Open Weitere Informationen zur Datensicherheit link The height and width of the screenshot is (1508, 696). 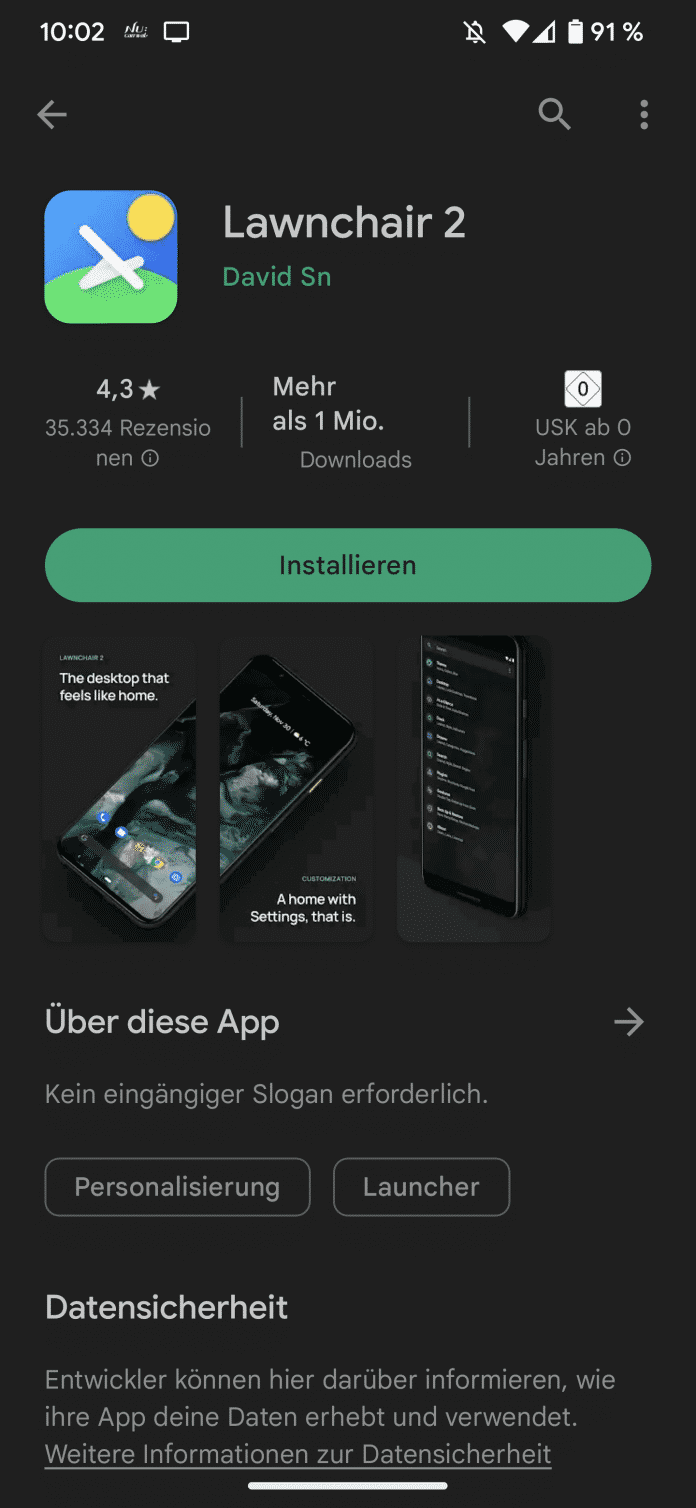(x=298, y=1453)
